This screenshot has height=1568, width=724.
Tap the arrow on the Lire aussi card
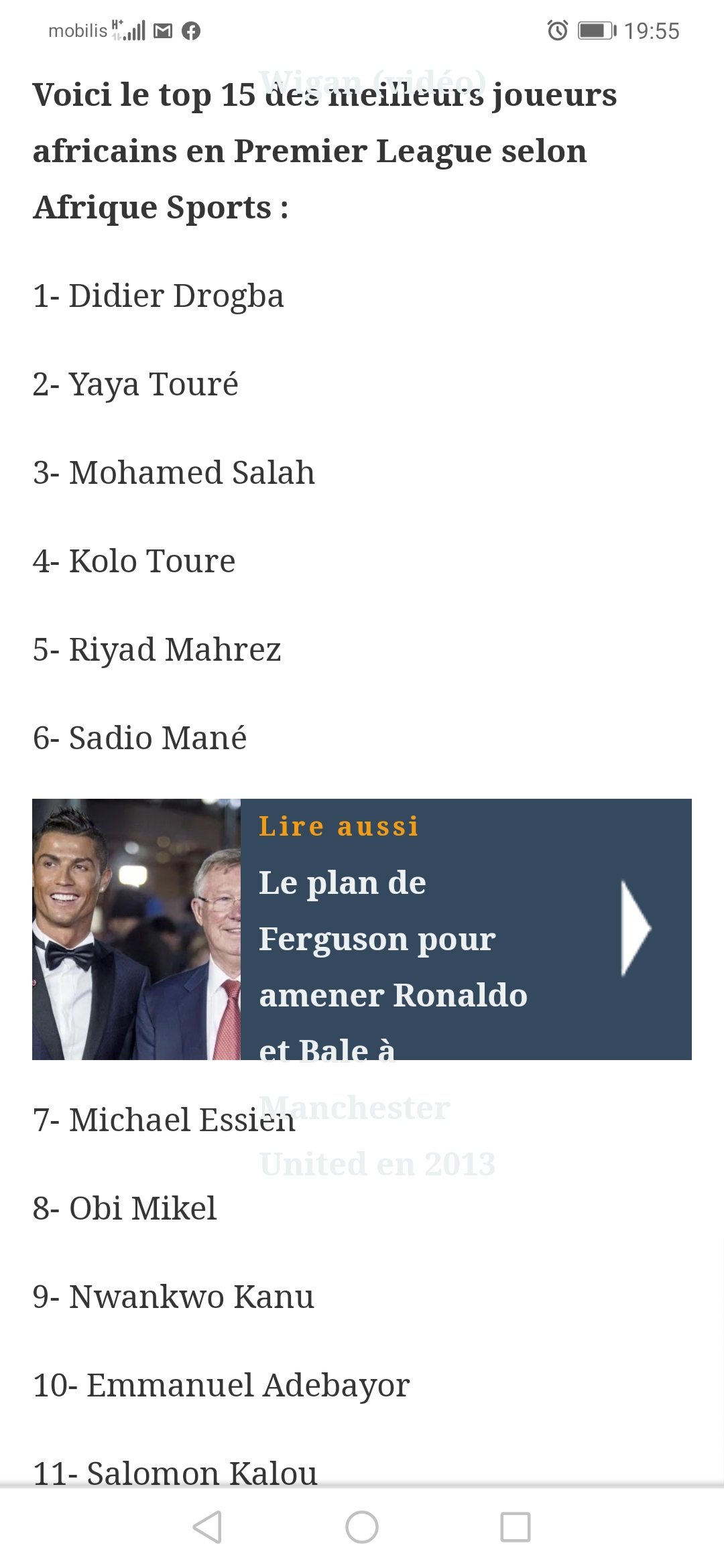coord(634,928)
